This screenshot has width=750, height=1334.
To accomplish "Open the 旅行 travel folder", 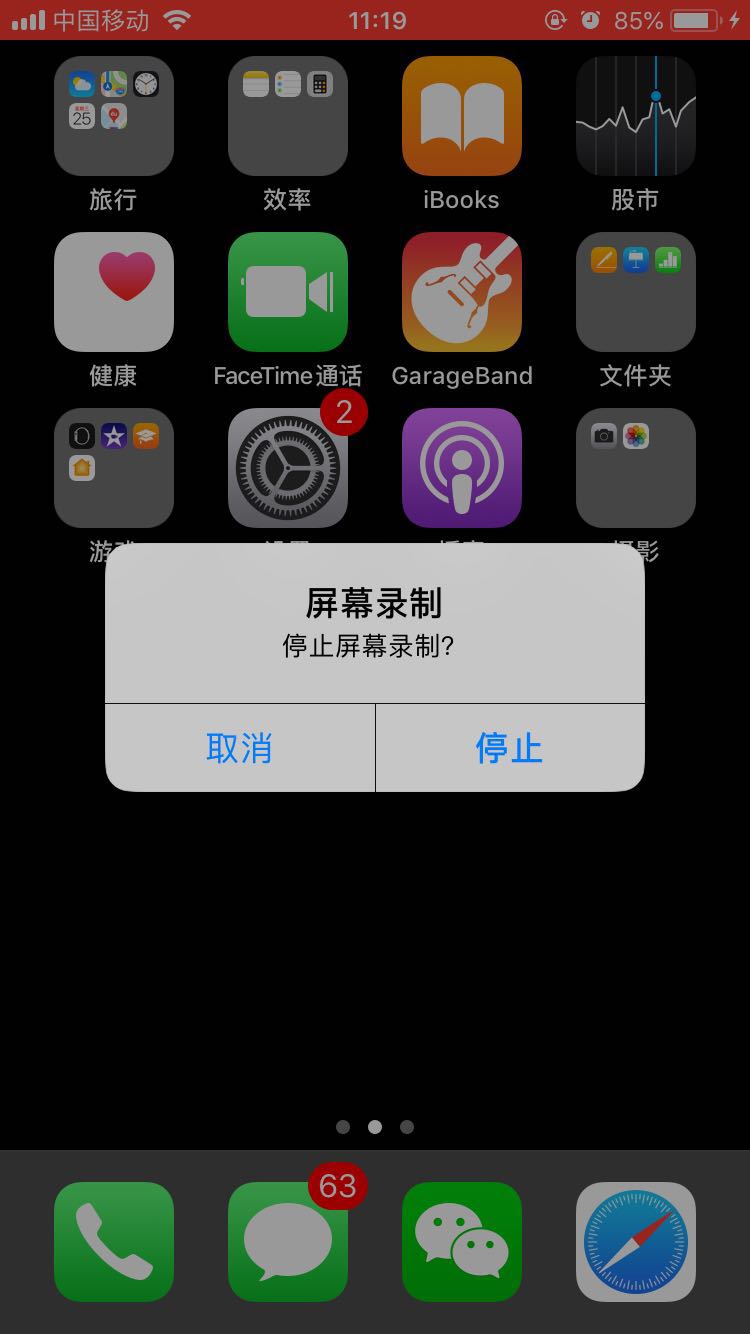I will point(113,115).
